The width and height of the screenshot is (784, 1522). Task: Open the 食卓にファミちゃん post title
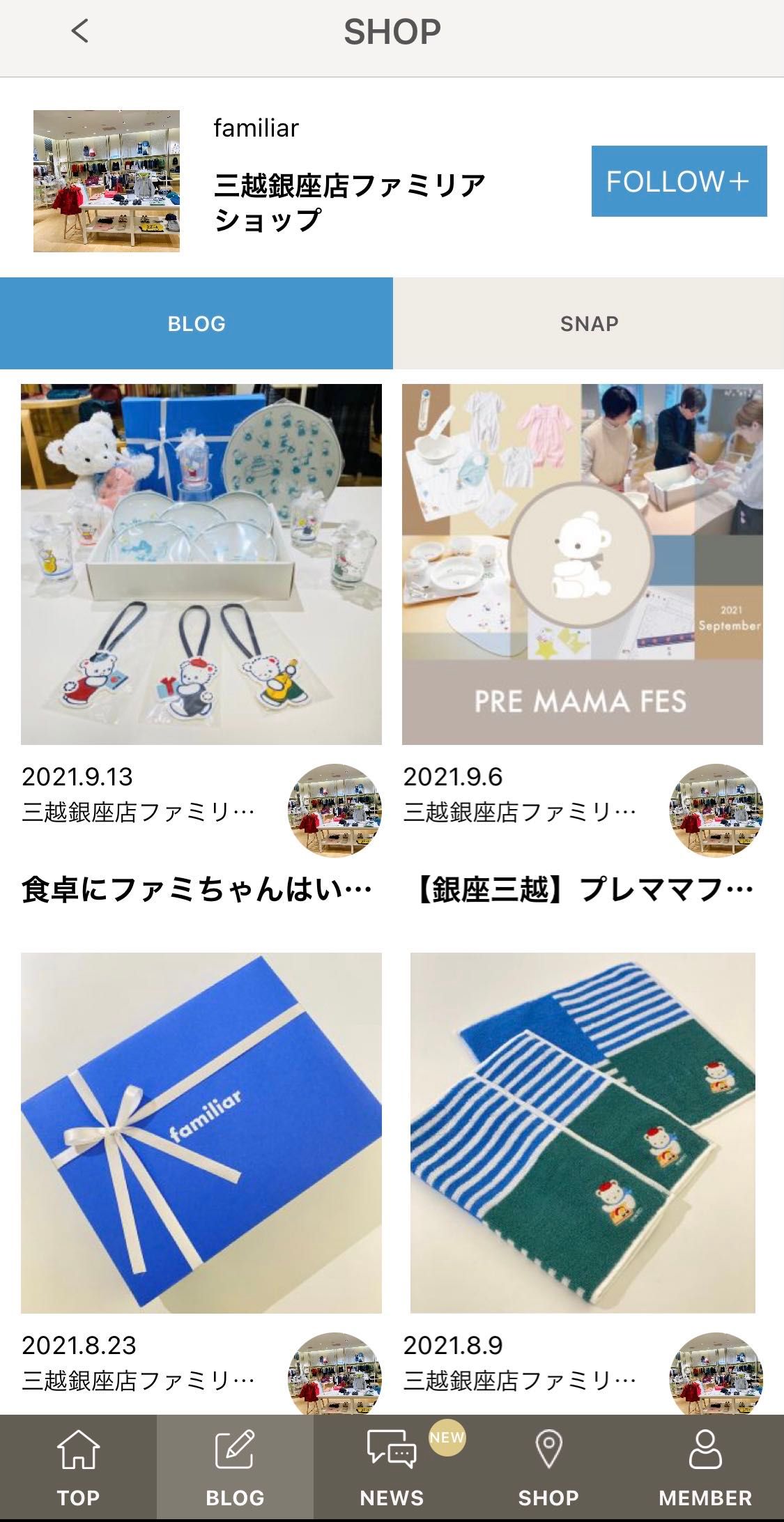[197, 890]
